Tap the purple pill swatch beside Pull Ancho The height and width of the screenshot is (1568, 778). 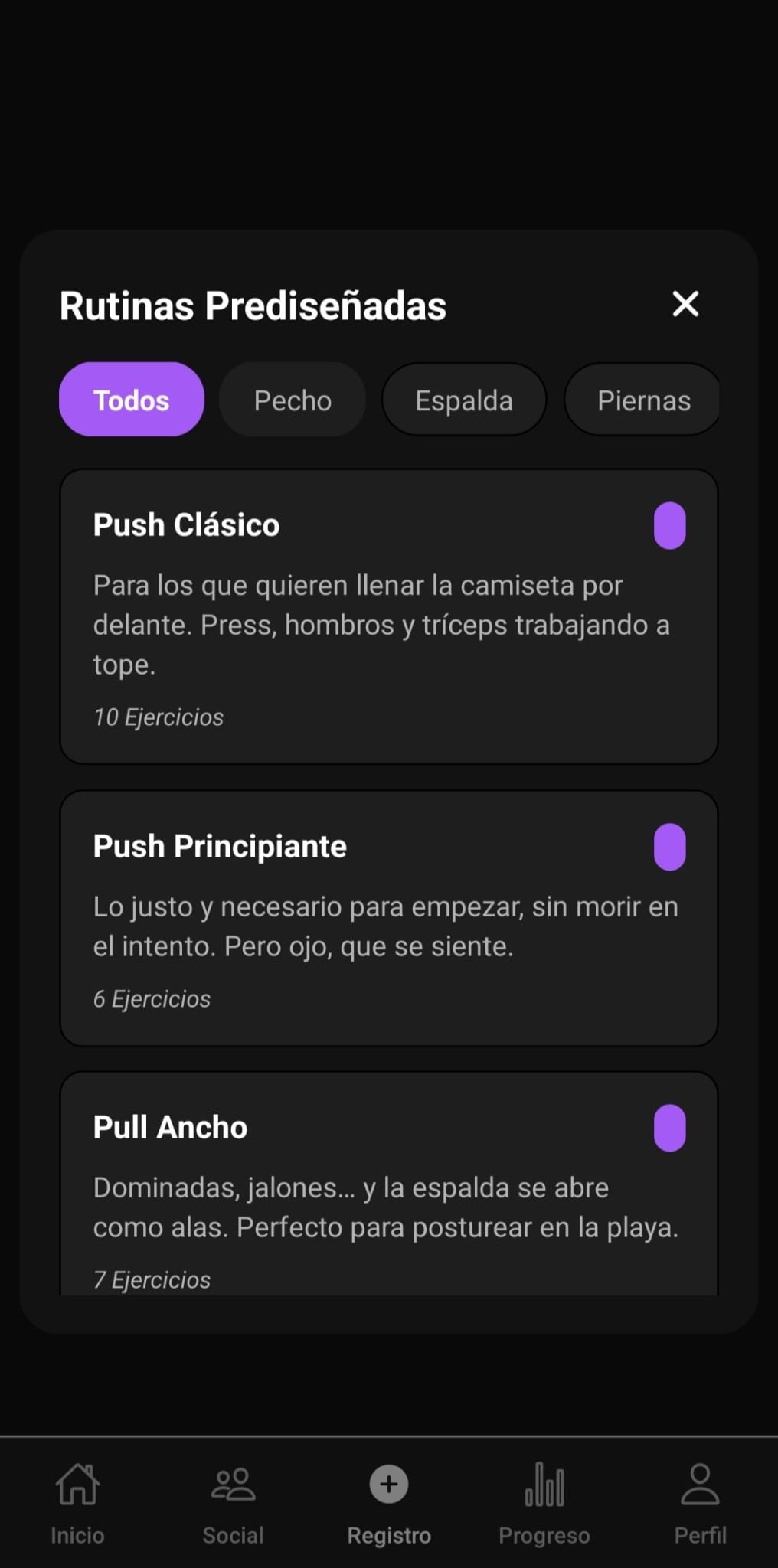(x=669, y=1126)
